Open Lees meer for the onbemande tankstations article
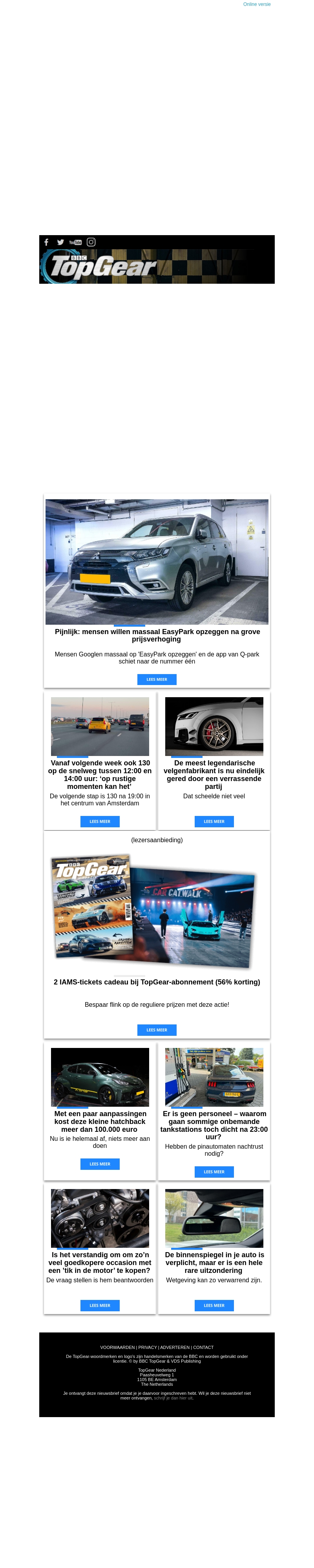314x1568 pixels. click(x=214, y=1172)
